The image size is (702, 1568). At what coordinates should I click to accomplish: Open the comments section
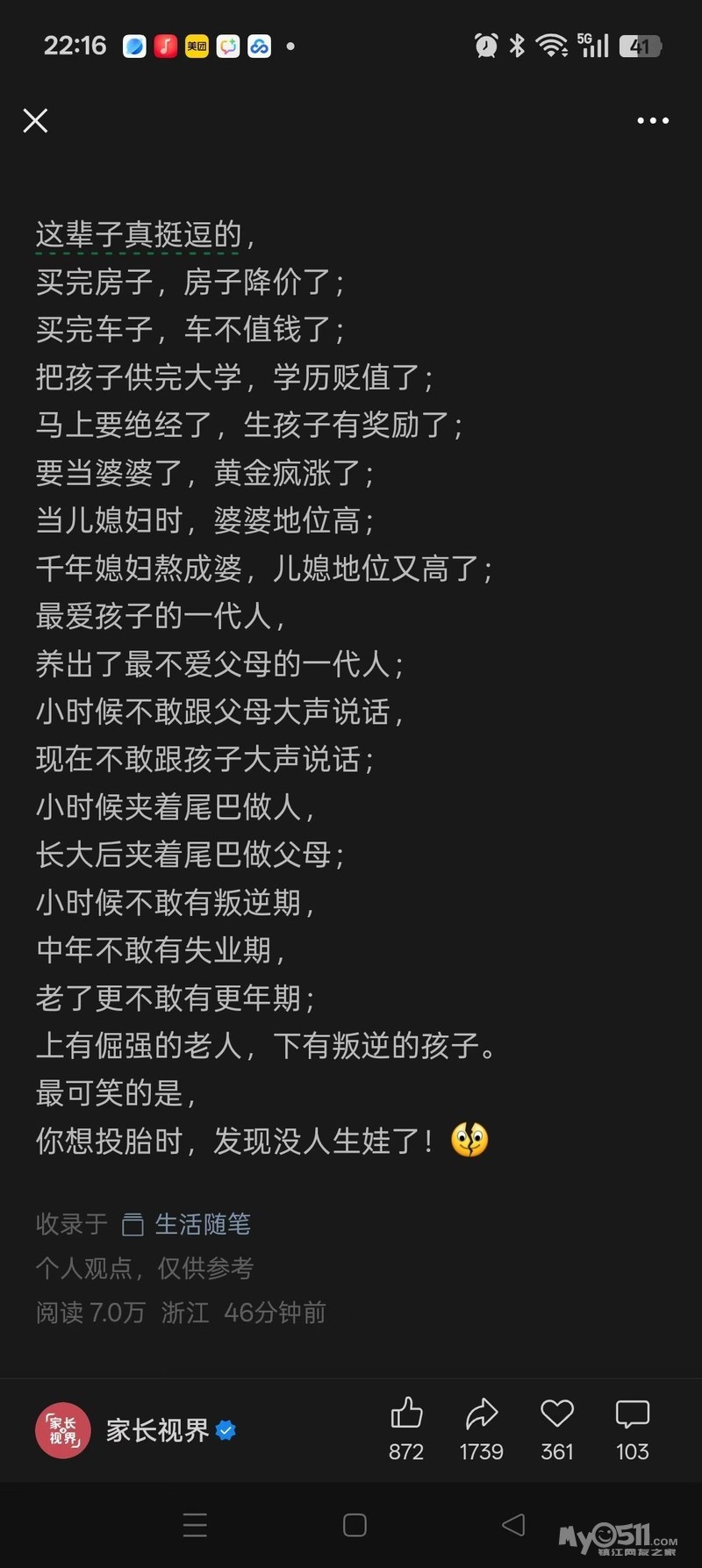point(632,1414)
